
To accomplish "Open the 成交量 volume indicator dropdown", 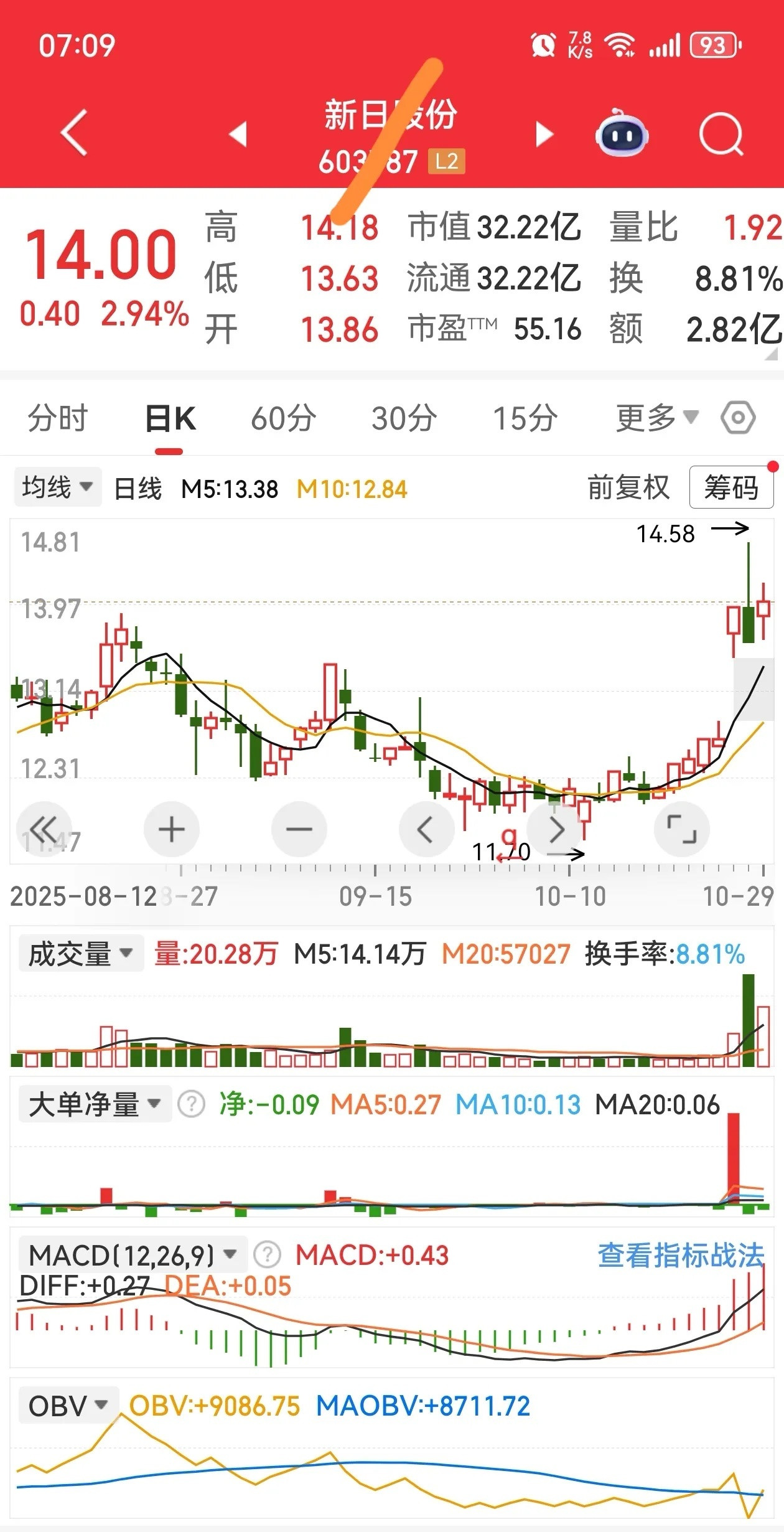I will (x=81, y=952).
